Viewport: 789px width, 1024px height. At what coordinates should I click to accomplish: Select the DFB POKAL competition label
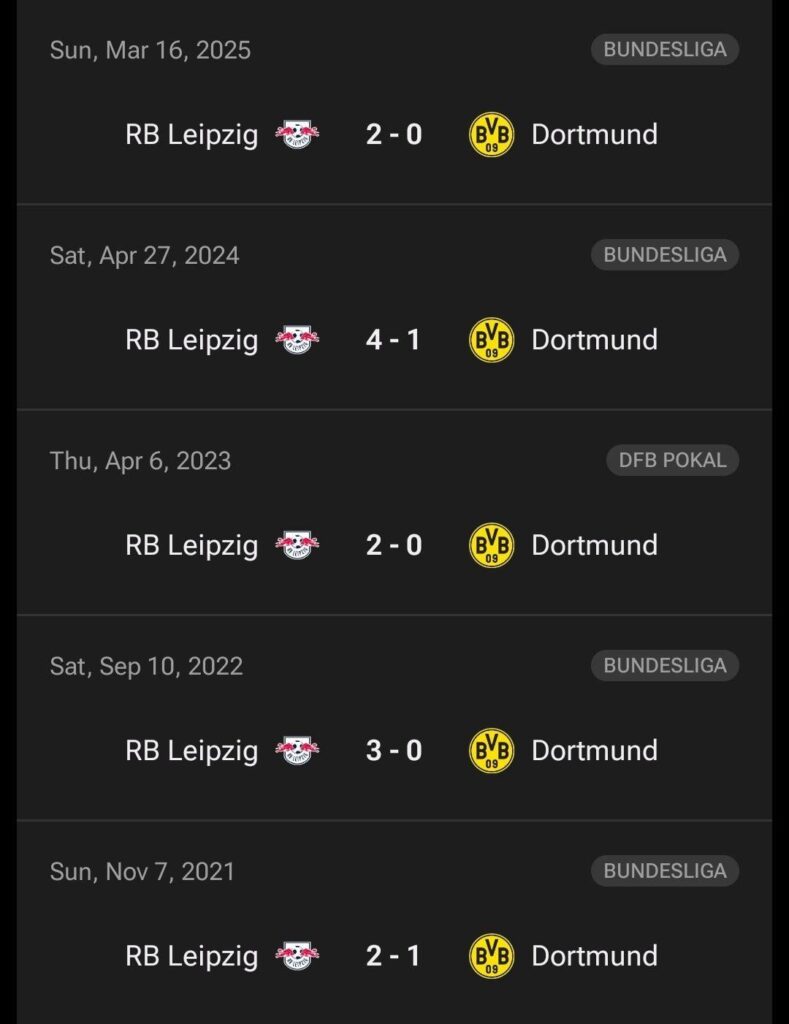point(672,460)
